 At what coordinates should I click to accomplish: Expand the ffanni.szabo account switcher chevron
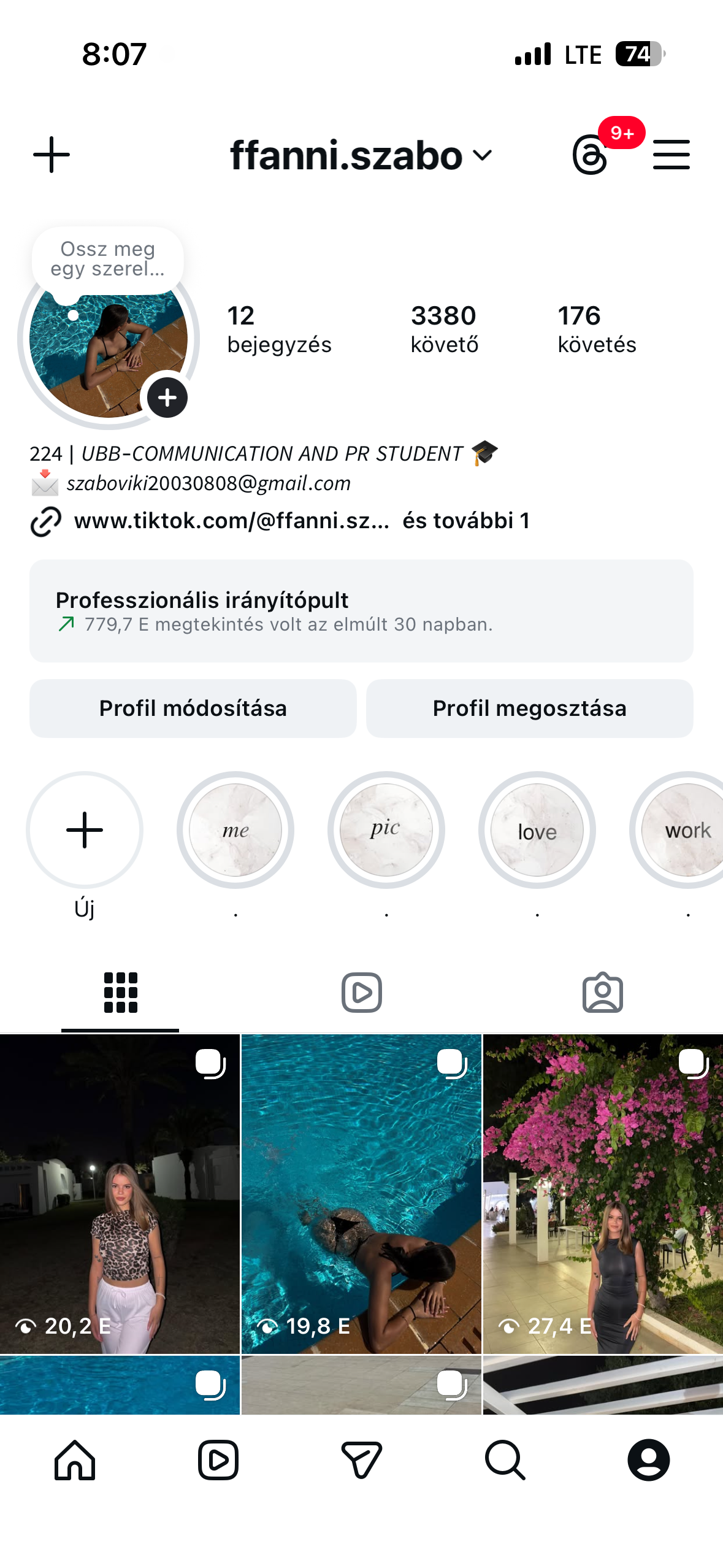(482, 156)
